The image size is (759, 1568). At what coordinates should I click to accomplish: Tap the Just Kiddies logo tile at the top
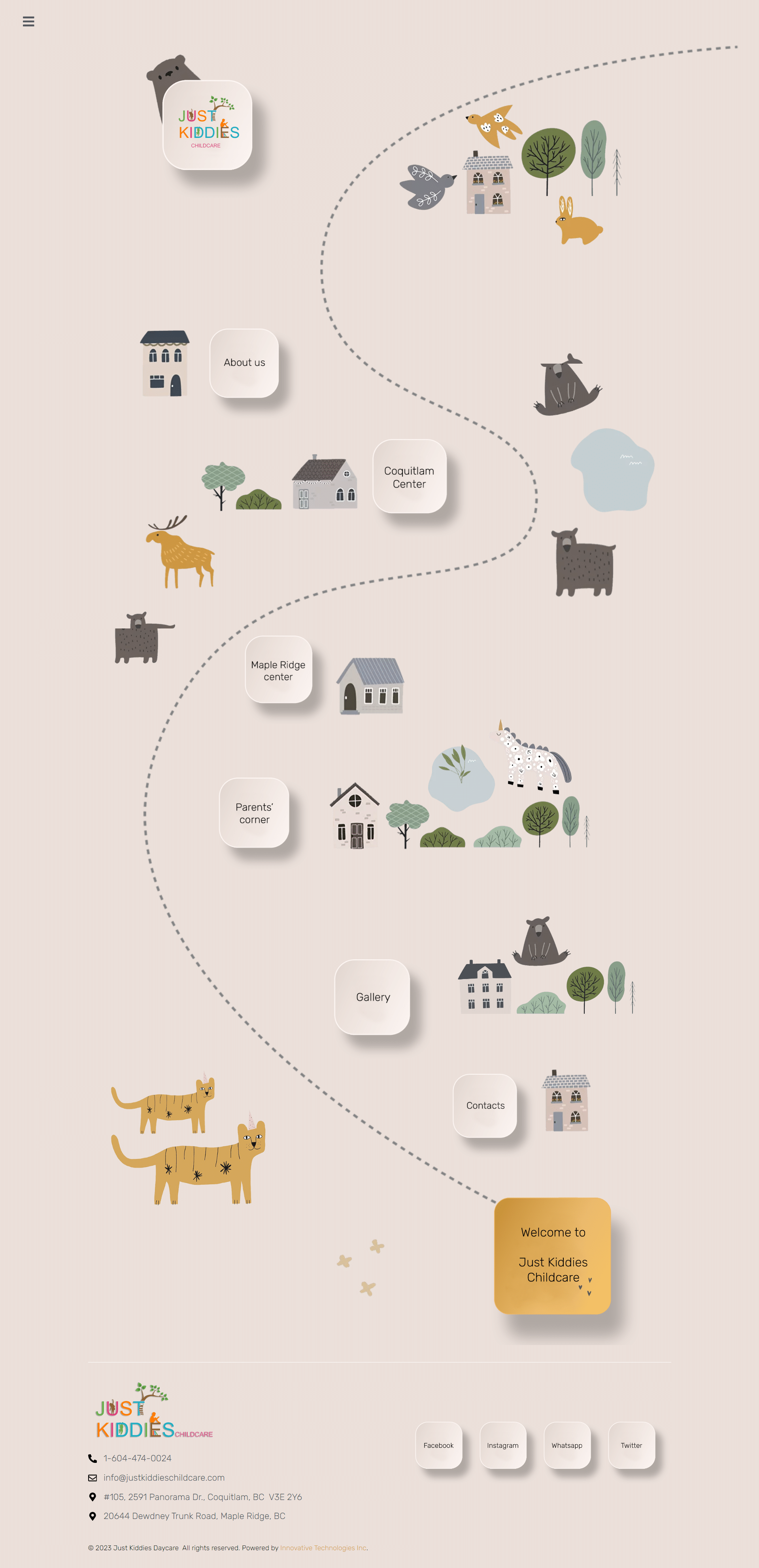tap(208, 125)
